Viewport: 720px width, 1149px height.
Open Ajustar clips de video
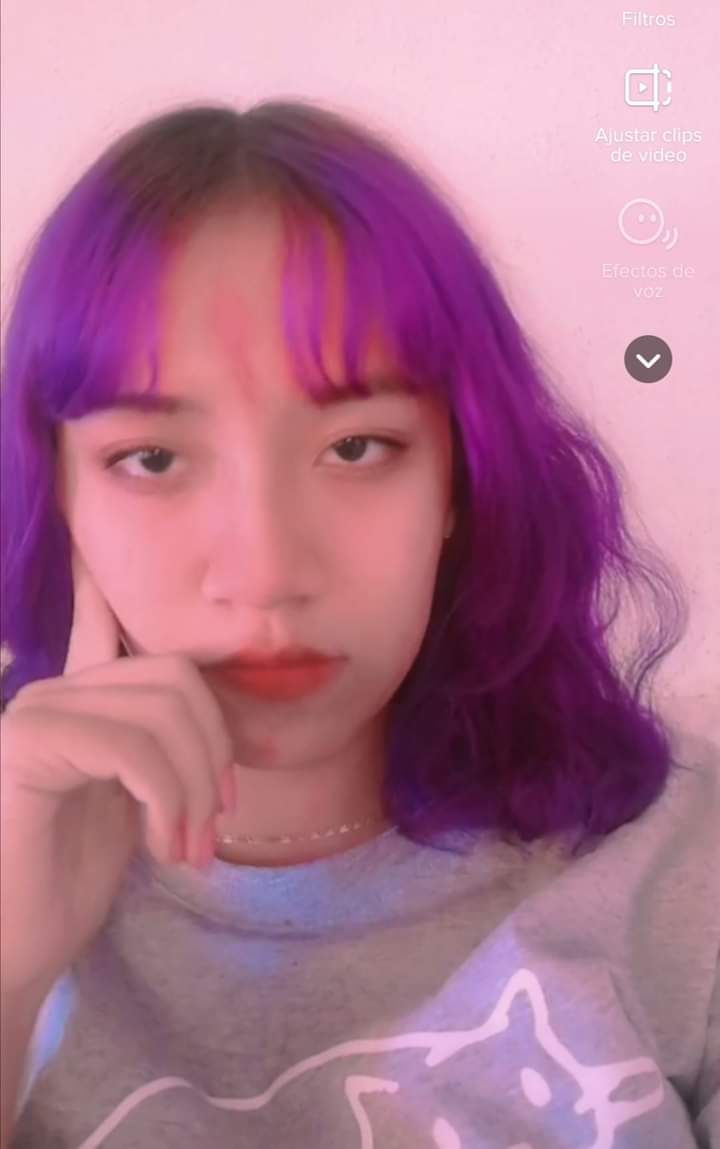(648, 90)
